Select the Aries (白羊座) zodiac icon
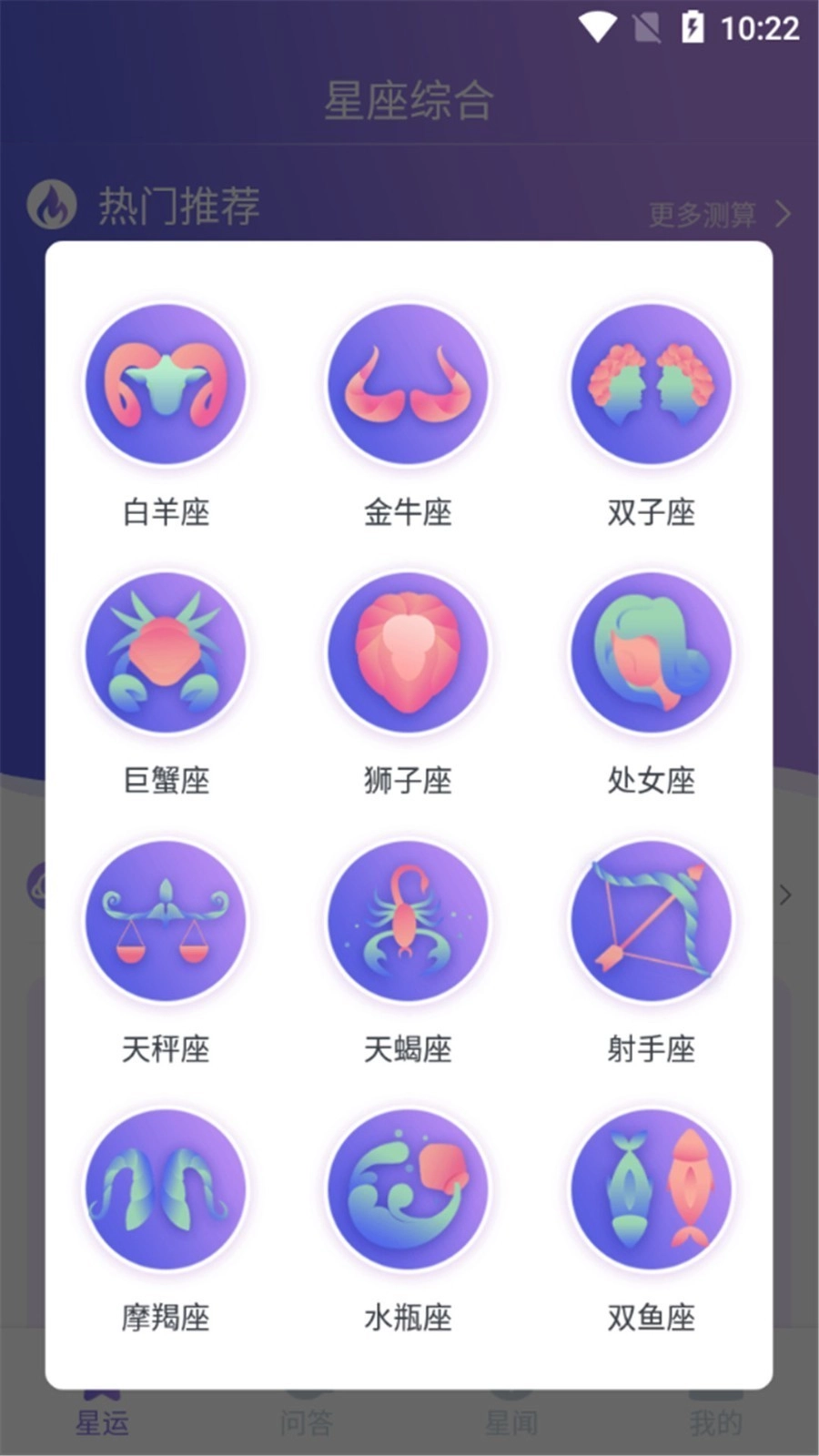Viewport: 819px width, 1456px height. coord(167,385)
